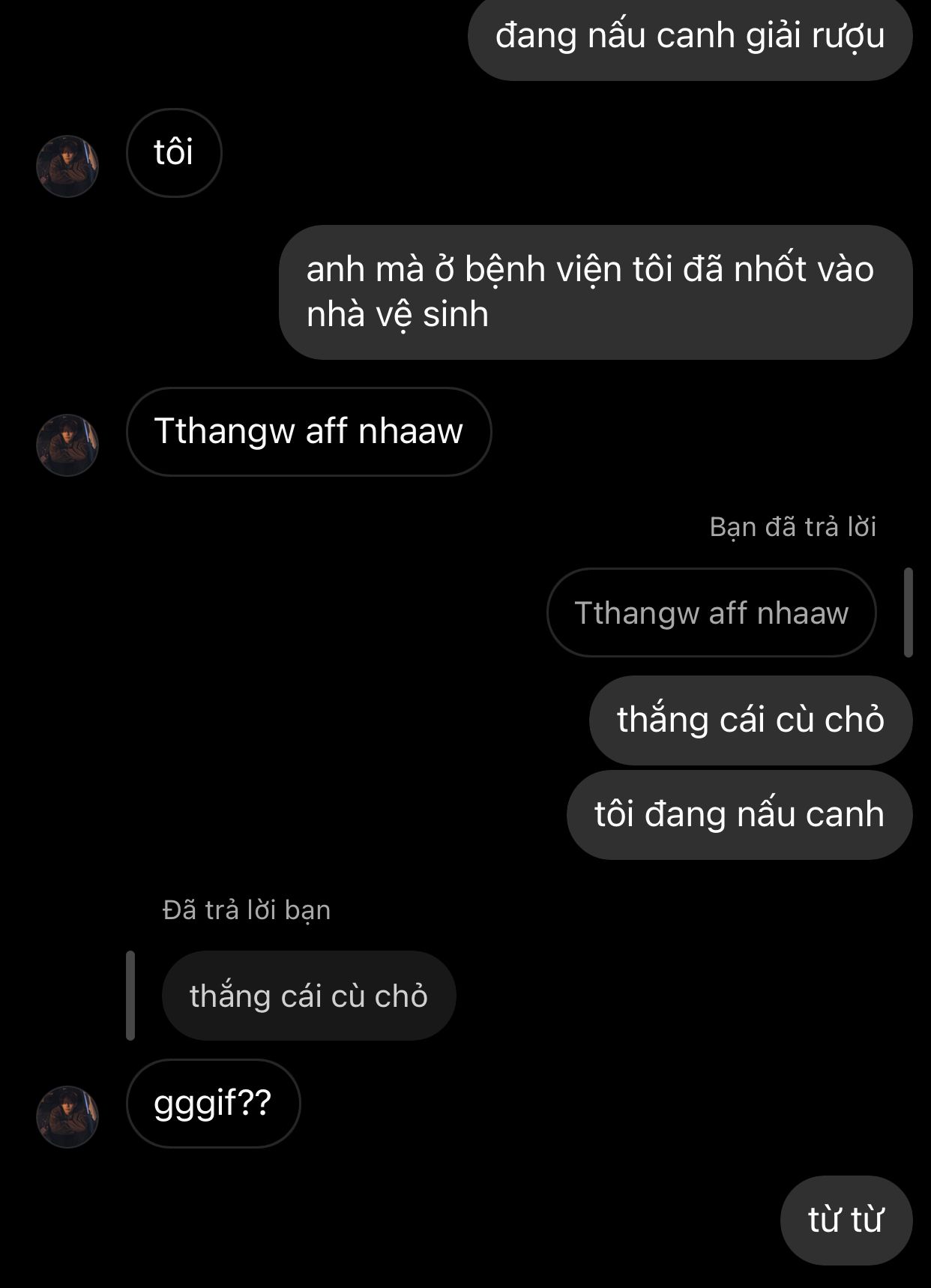
Task: Open sender's avatar beside the "tôi" message
Action: point(67,166)
